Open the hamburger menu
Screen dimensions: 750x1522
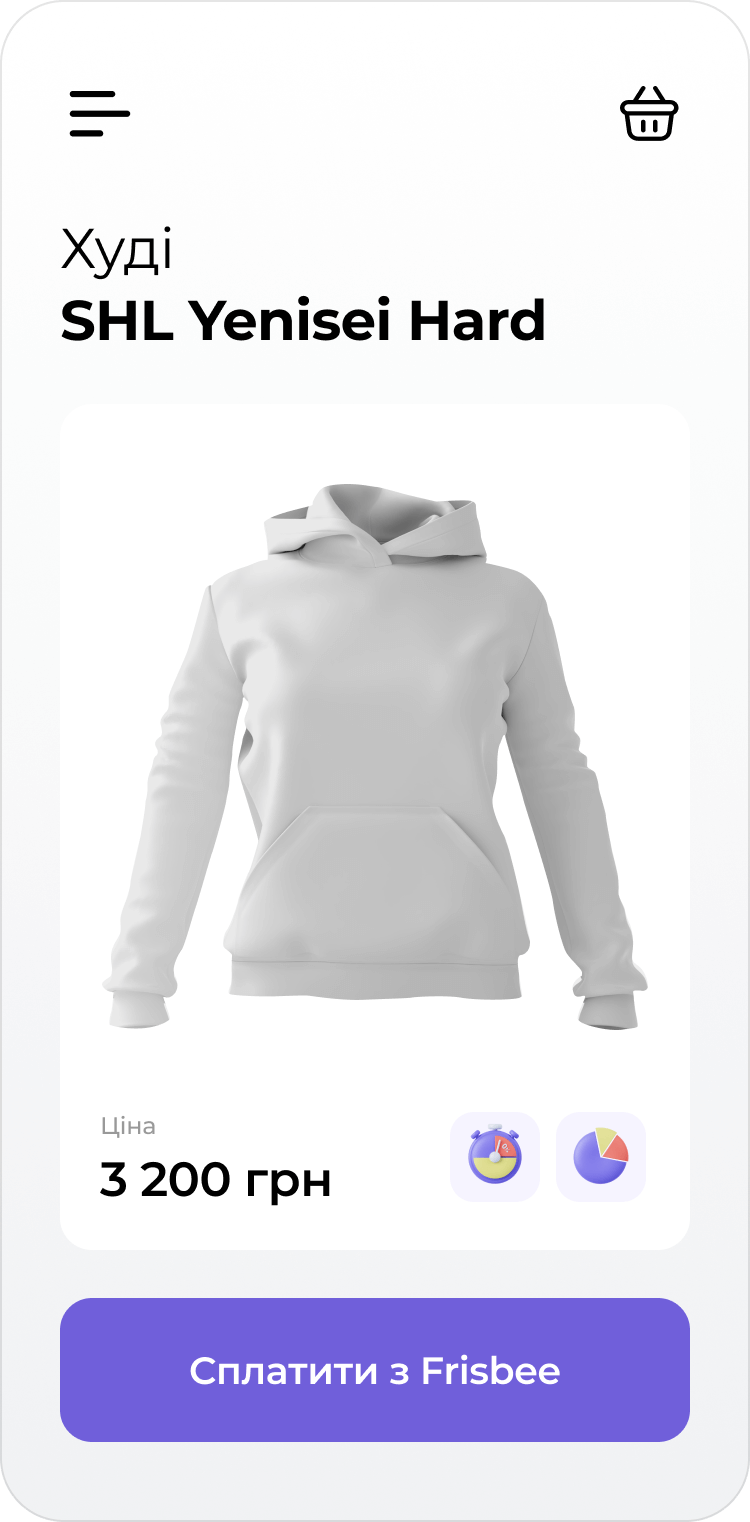tap(99, 112)
